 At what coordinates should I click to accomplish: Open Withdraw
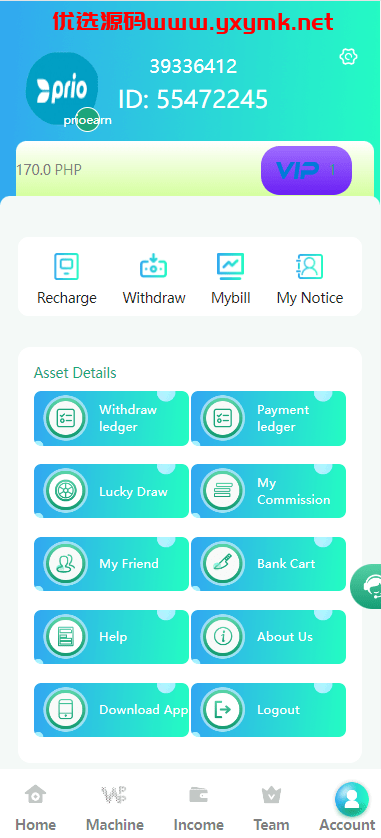[154, 279]
